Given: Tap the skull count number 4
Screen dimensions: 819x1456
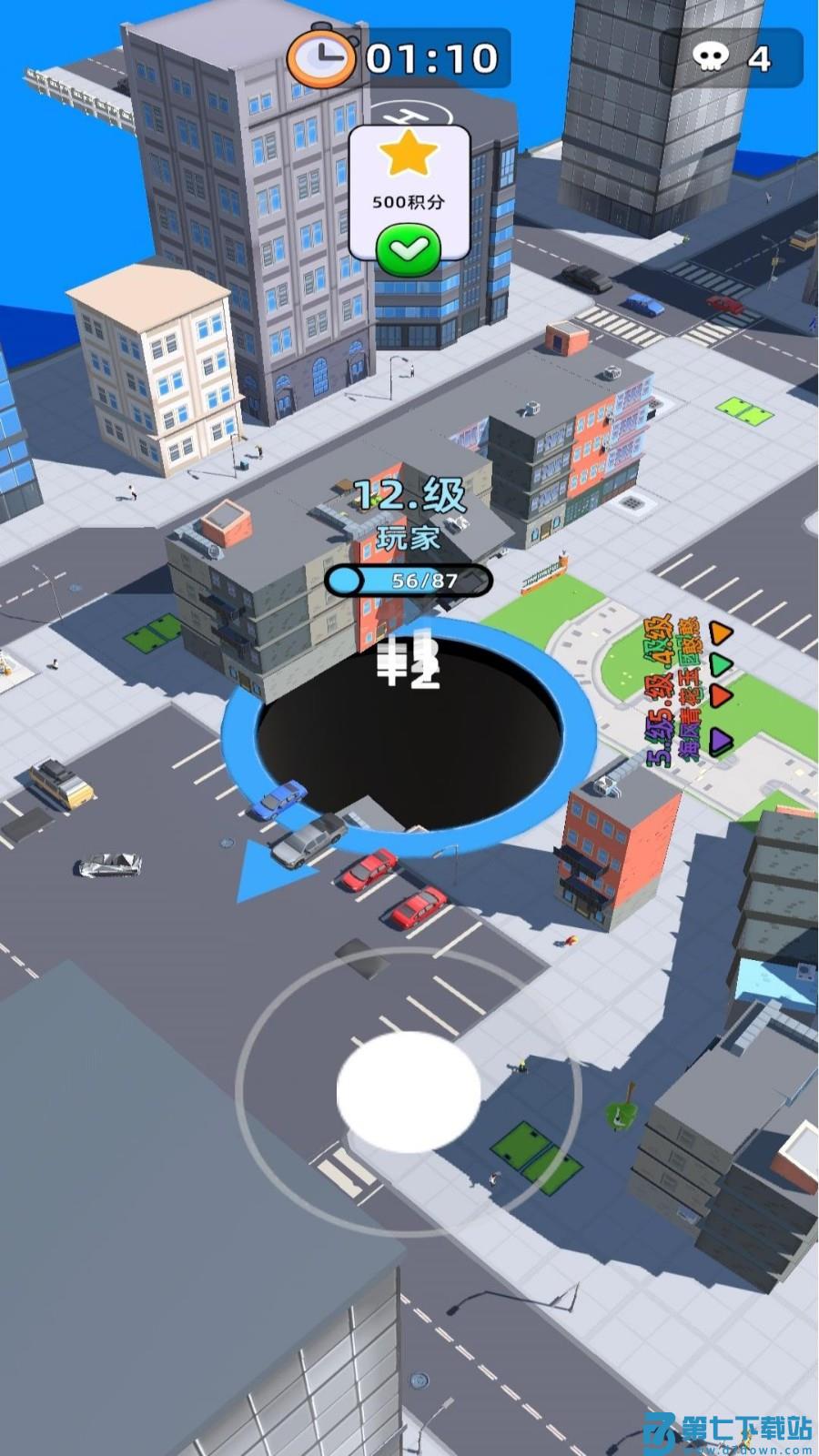Looking at the screenshot, I should click(x=758, y=56).
